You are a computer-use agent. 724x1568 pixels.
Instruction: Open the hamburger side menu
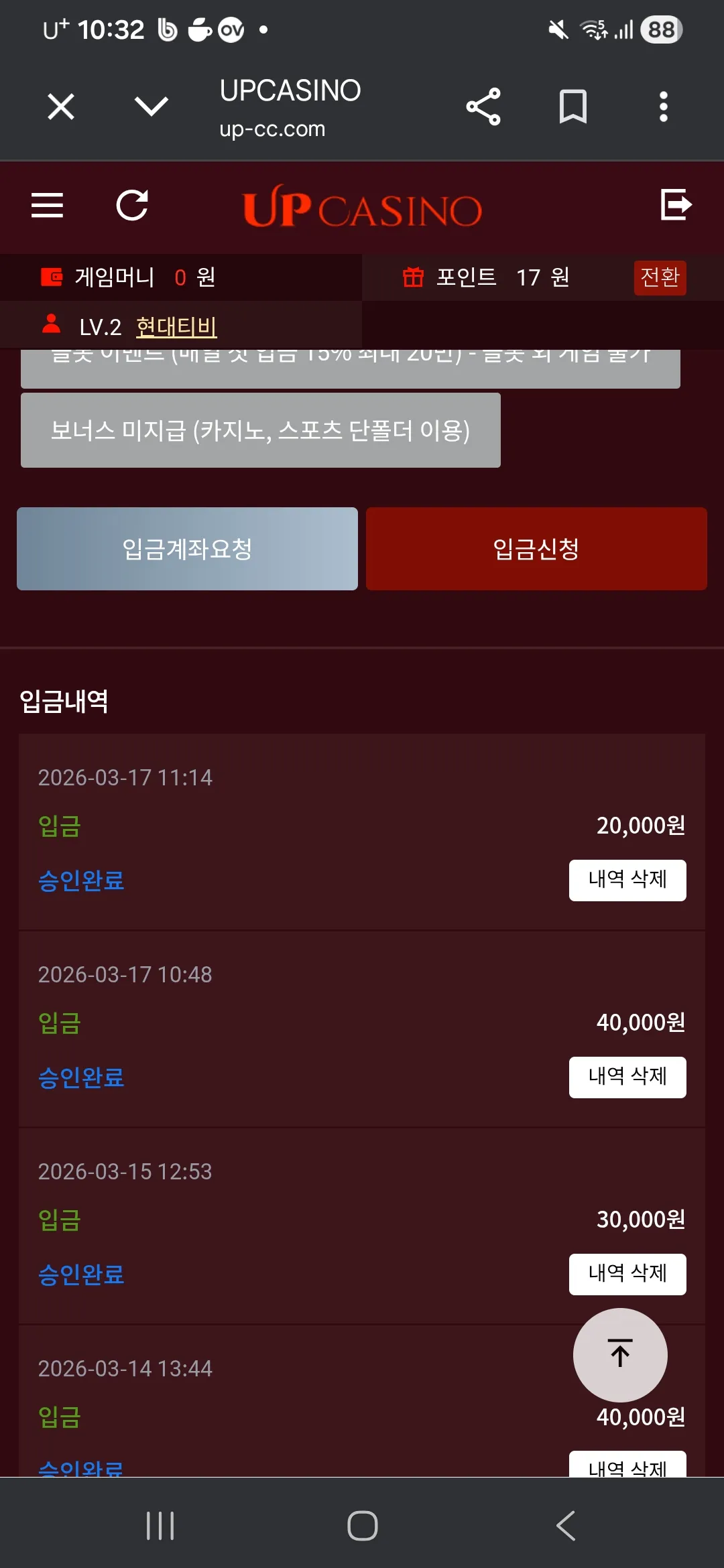48,205
